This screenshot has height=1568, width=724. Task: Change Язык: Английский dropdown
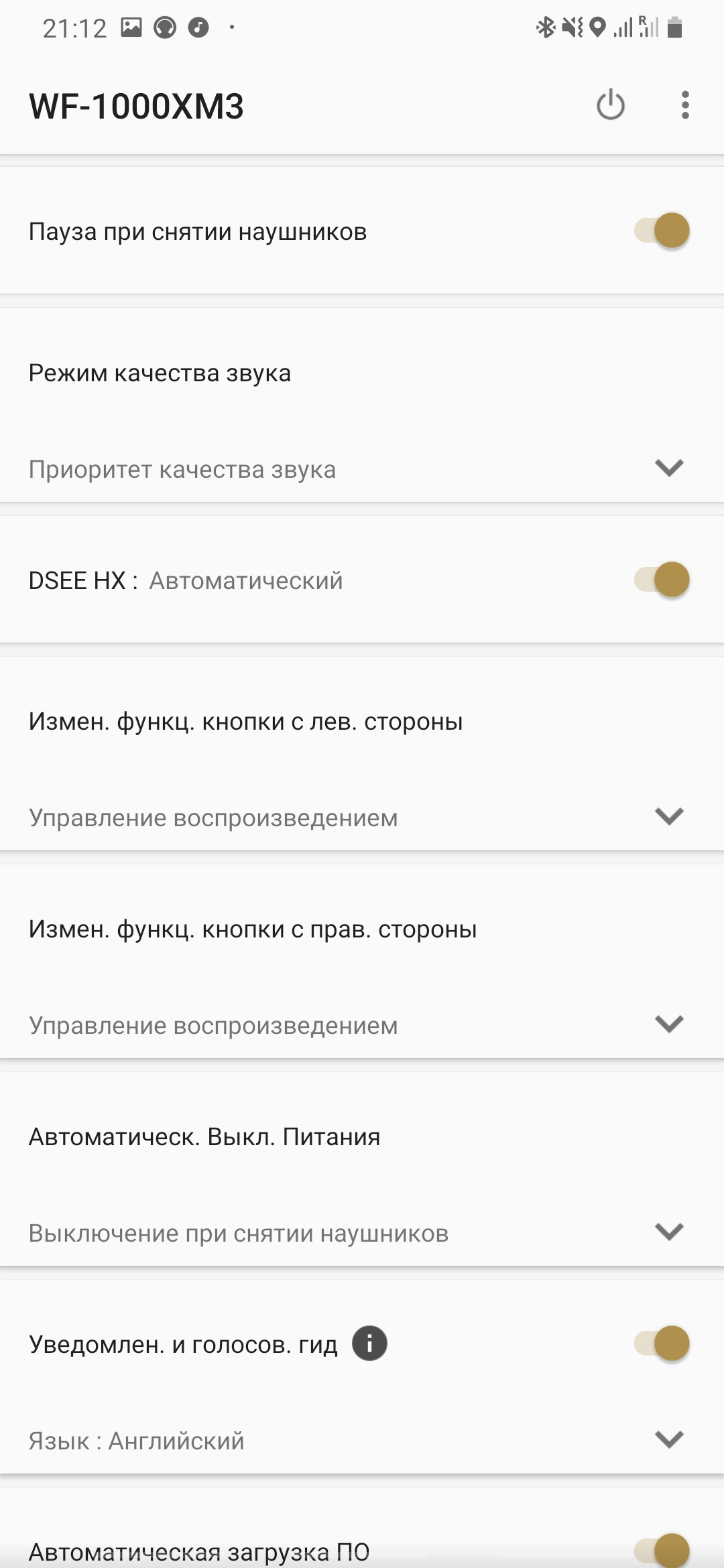[668, 1439]
